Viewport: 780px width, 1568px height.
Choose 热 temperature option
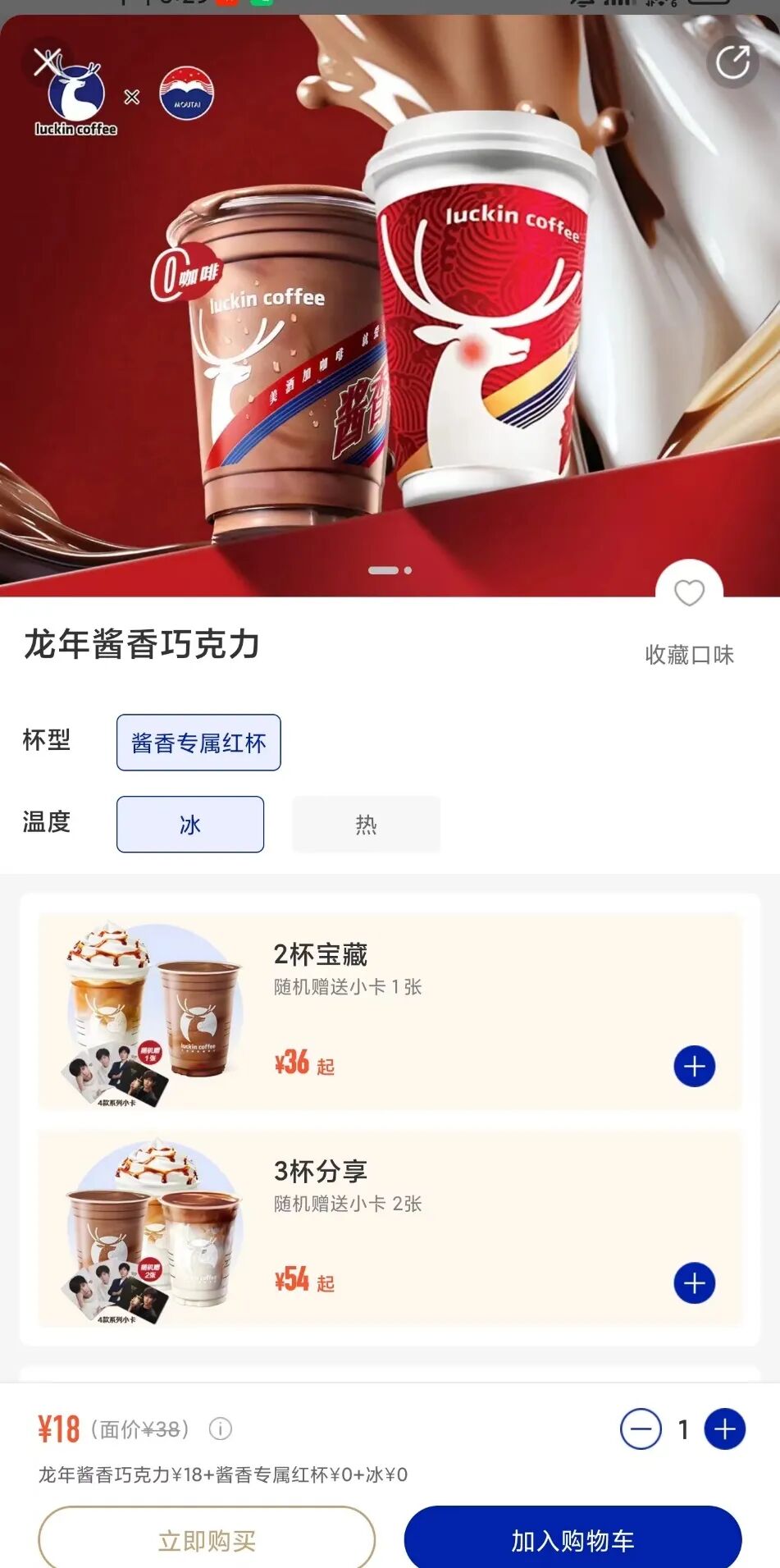(367, 825)
